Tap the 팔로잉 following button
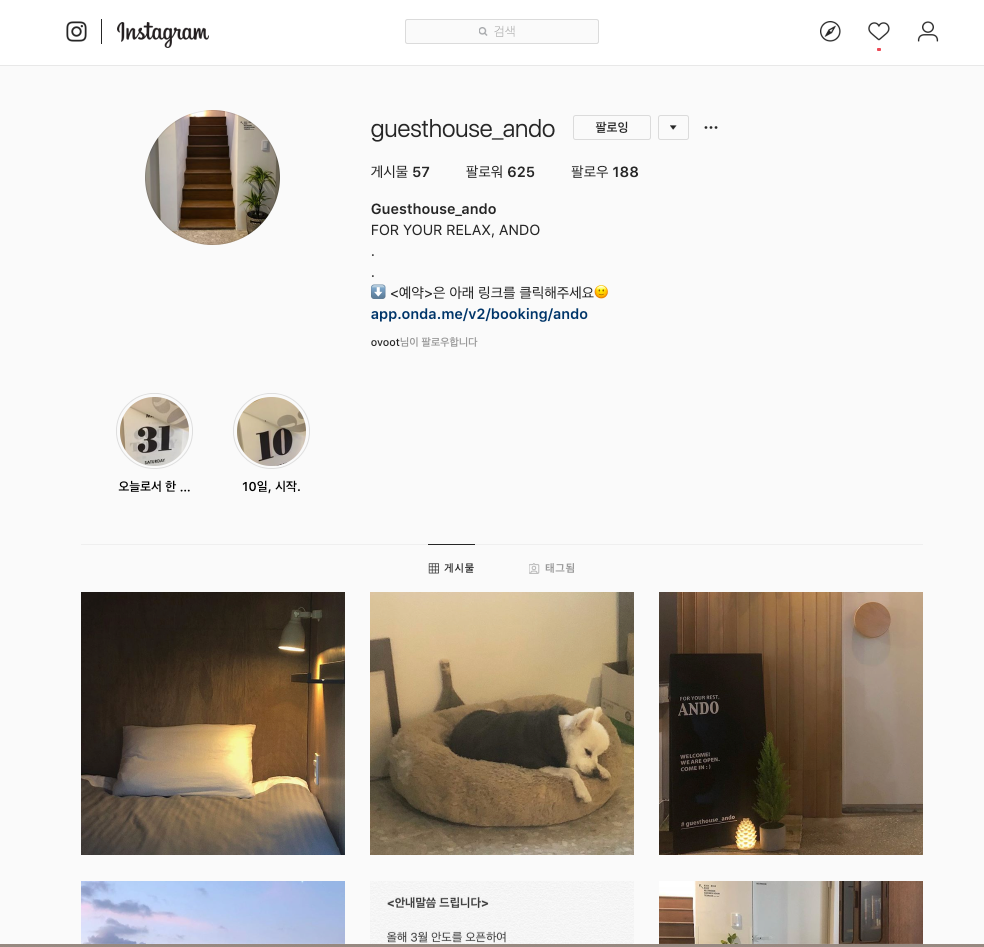The height and width of the screenshot is (947, 984). tap(611, 128)
